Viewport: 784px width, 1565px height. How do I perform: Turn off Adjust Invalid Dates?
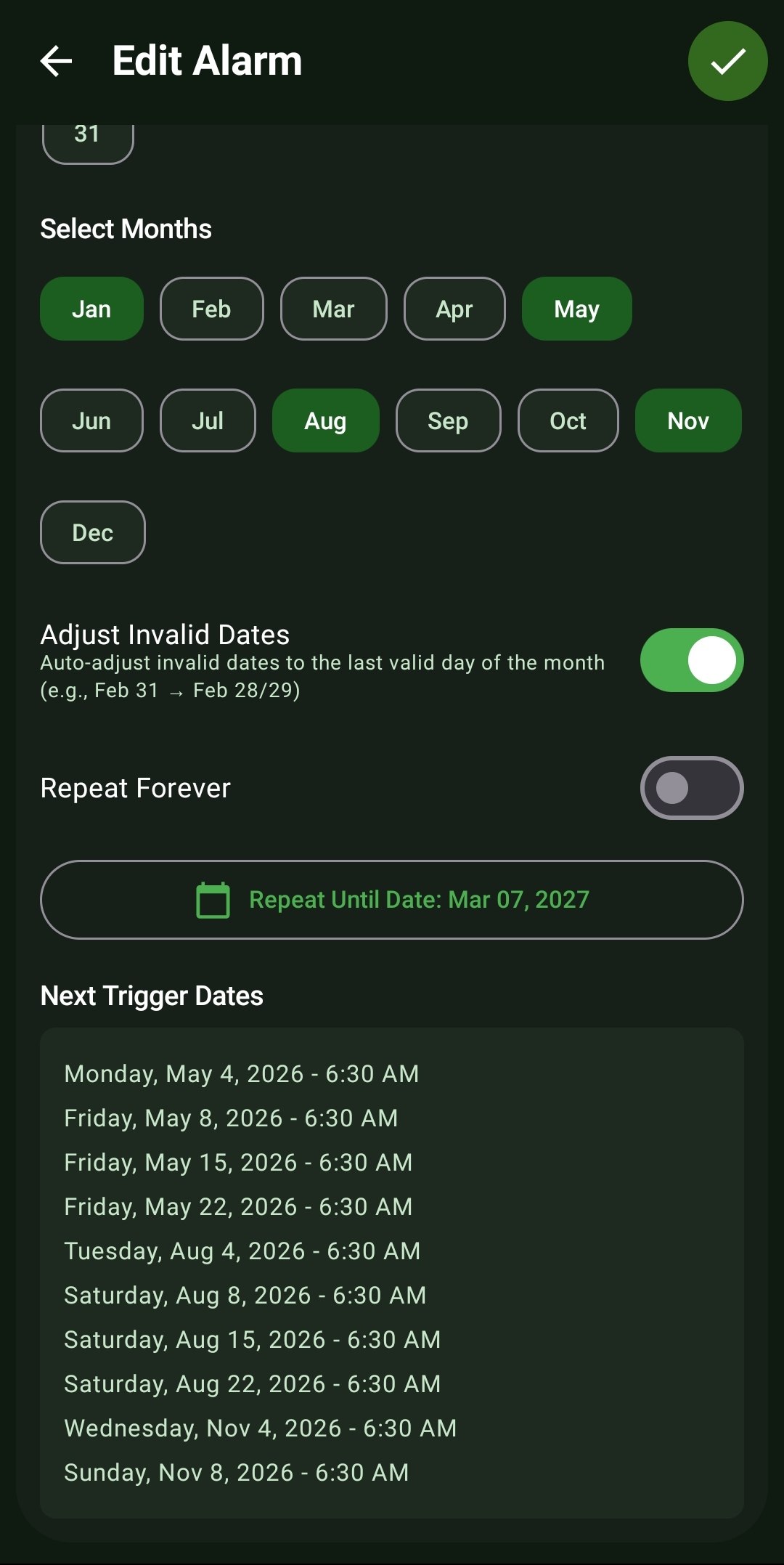coord(691,660)
